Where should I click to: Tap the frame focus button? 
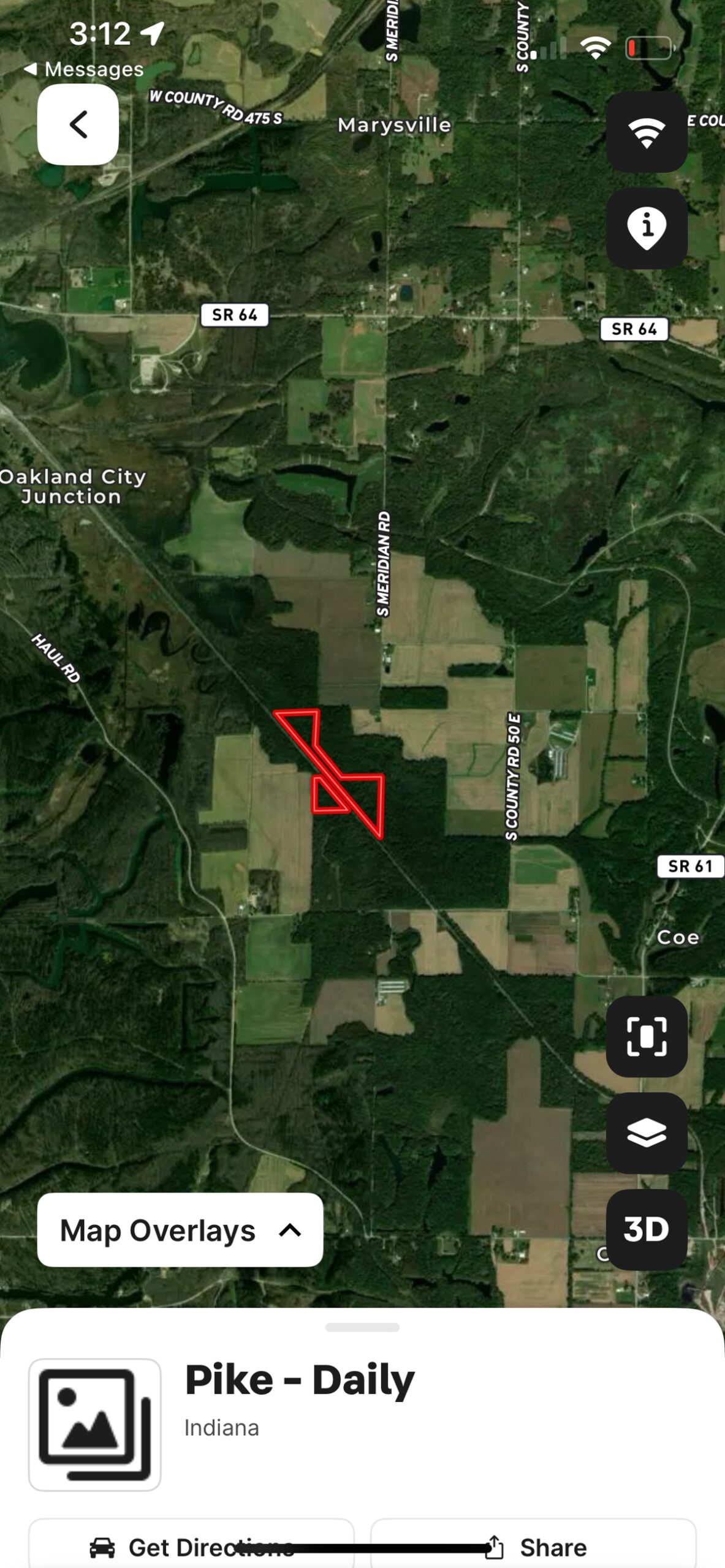(646, 1036)
